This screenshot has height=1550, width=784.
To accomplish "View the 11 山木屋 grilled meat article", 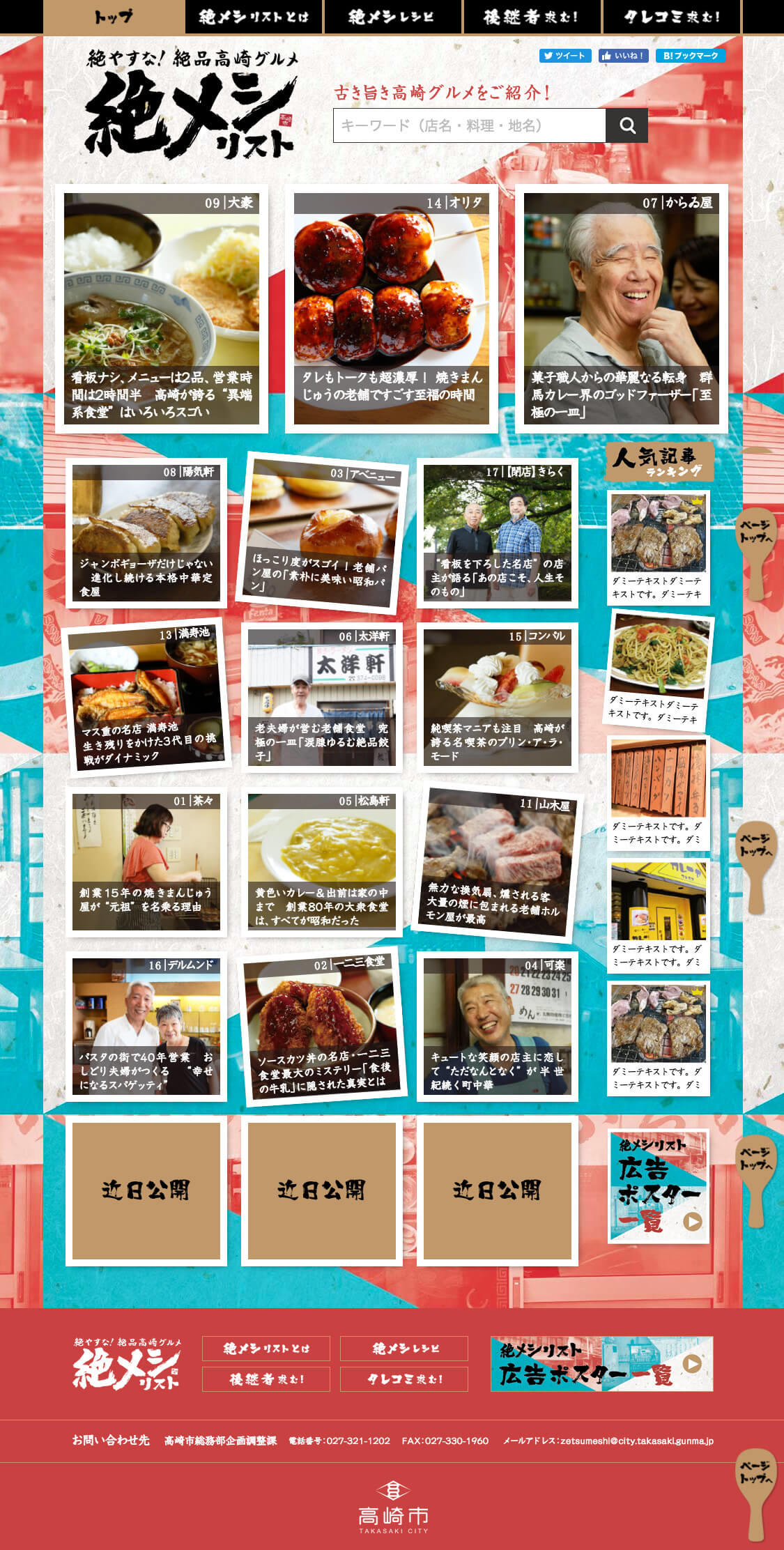I will (498, 862).
